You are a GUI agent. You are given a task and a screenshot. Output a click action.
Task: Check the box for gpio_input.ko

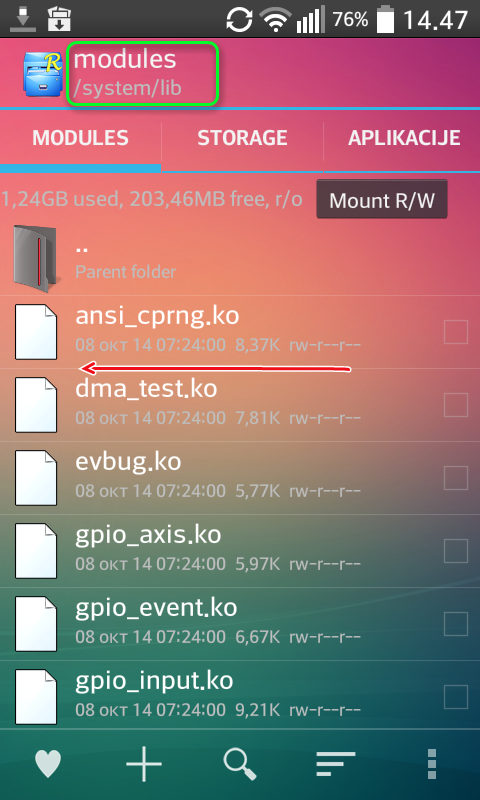456,697
